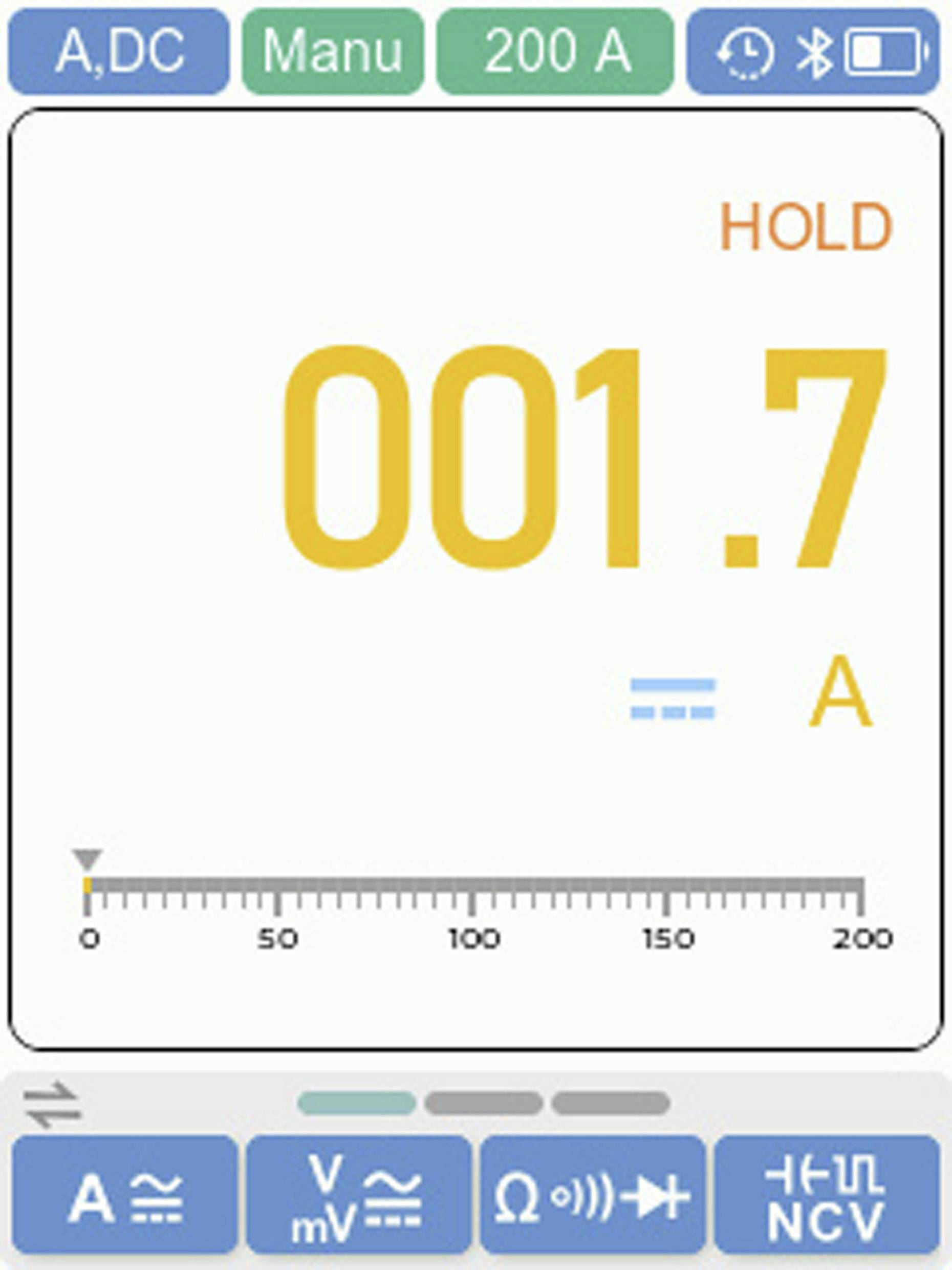Tap the A,DC mode button
Screen dimensions: 952x1270
pyautogui.click(x=119, y=52)
